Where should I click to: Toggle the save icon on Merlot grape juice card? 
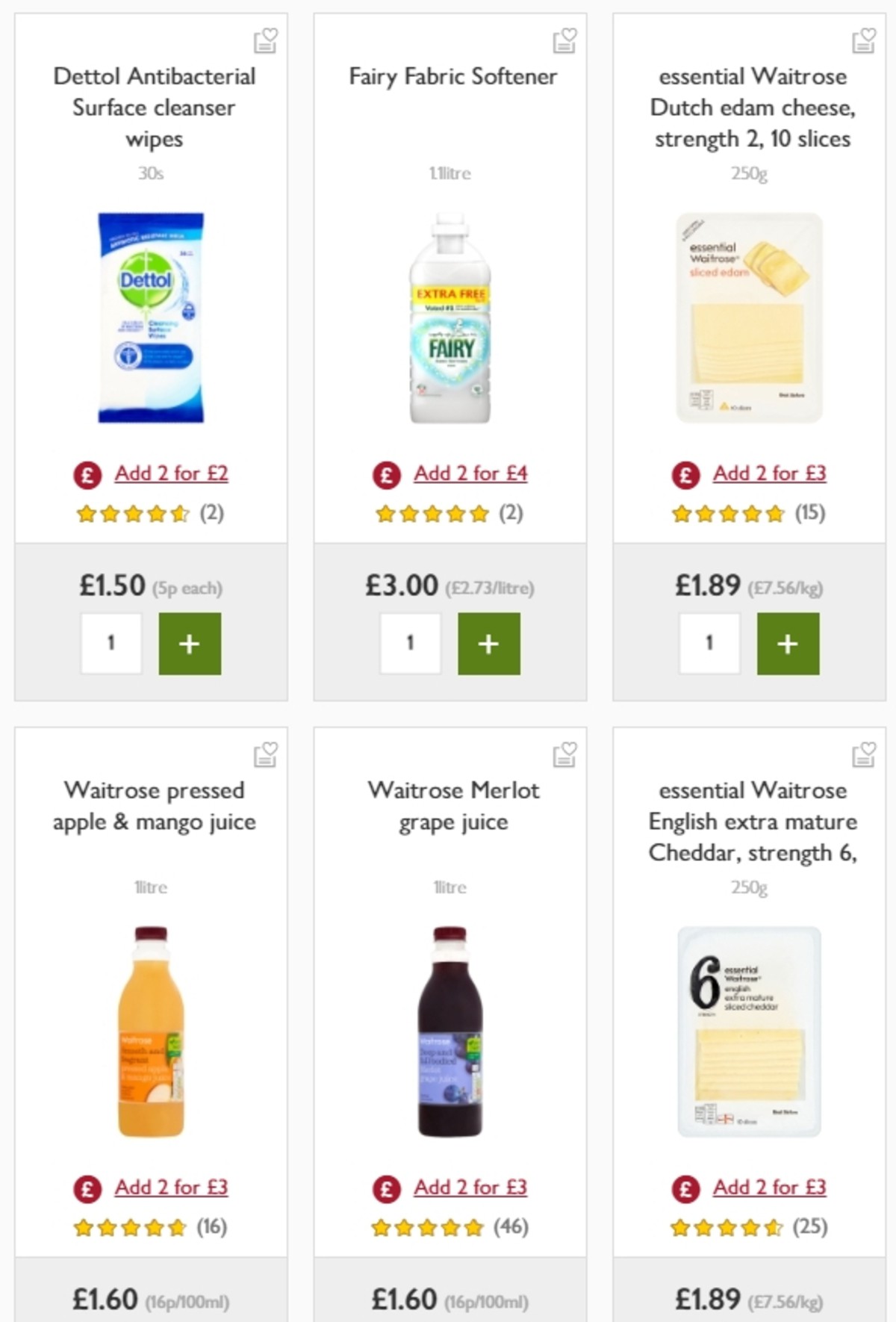pos(565,756)
